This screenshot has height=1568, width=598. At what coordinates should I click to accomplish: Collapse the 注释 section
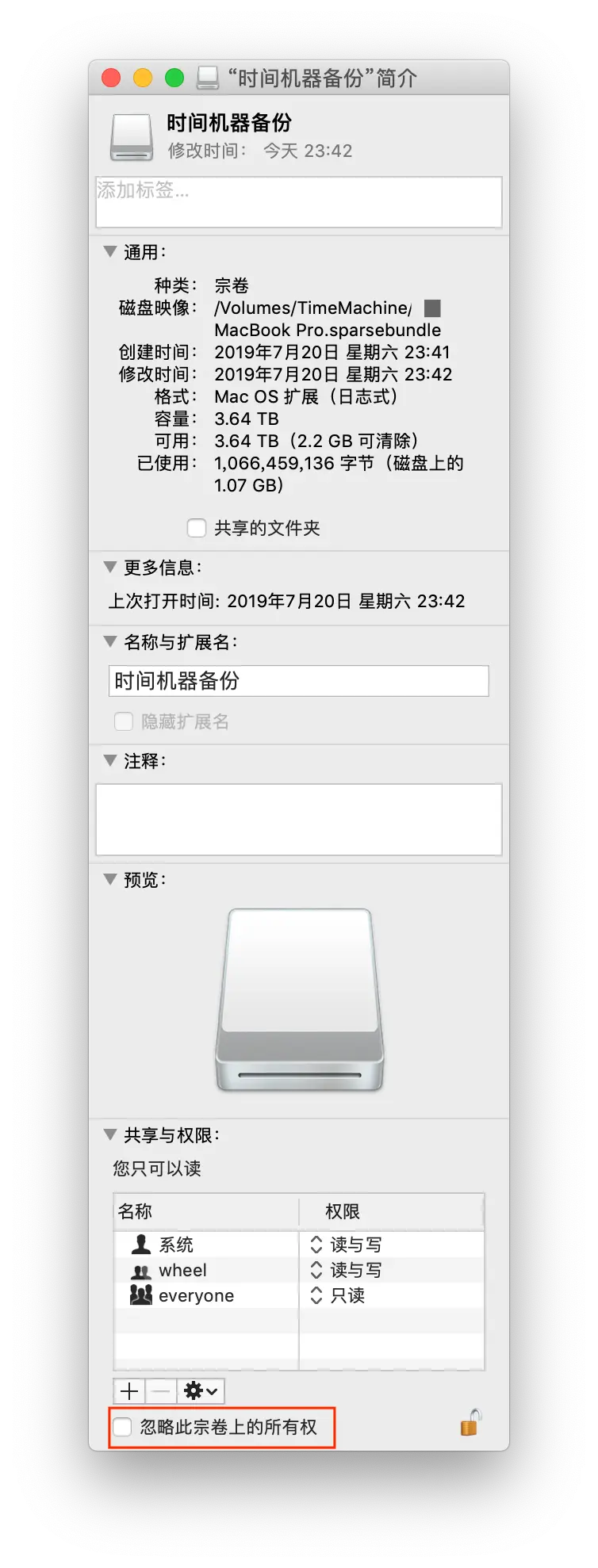point(110,760)
